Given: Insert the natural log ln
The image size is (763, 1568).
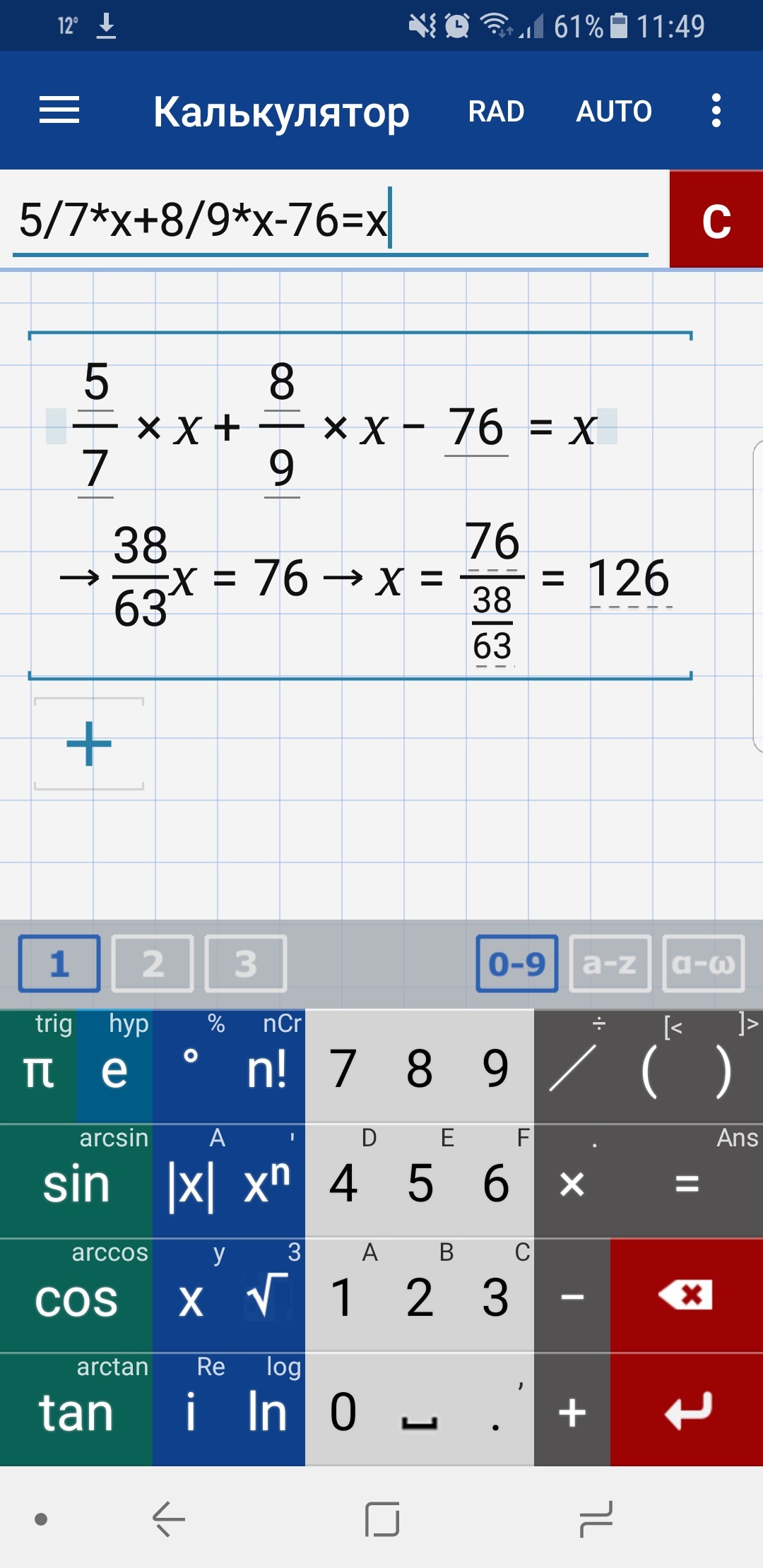Looking at the screenshot, I should [267, 1412].
